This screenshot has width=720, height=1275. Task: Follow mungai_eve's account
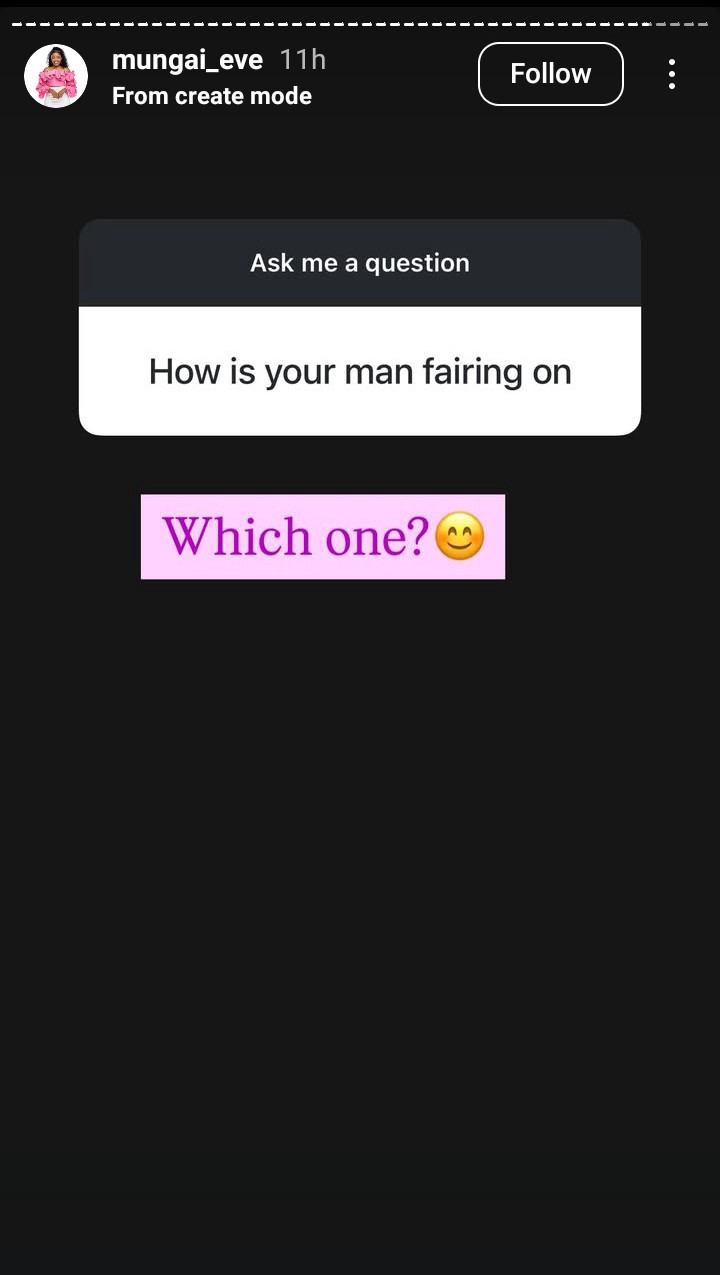[x=550, y=74]
